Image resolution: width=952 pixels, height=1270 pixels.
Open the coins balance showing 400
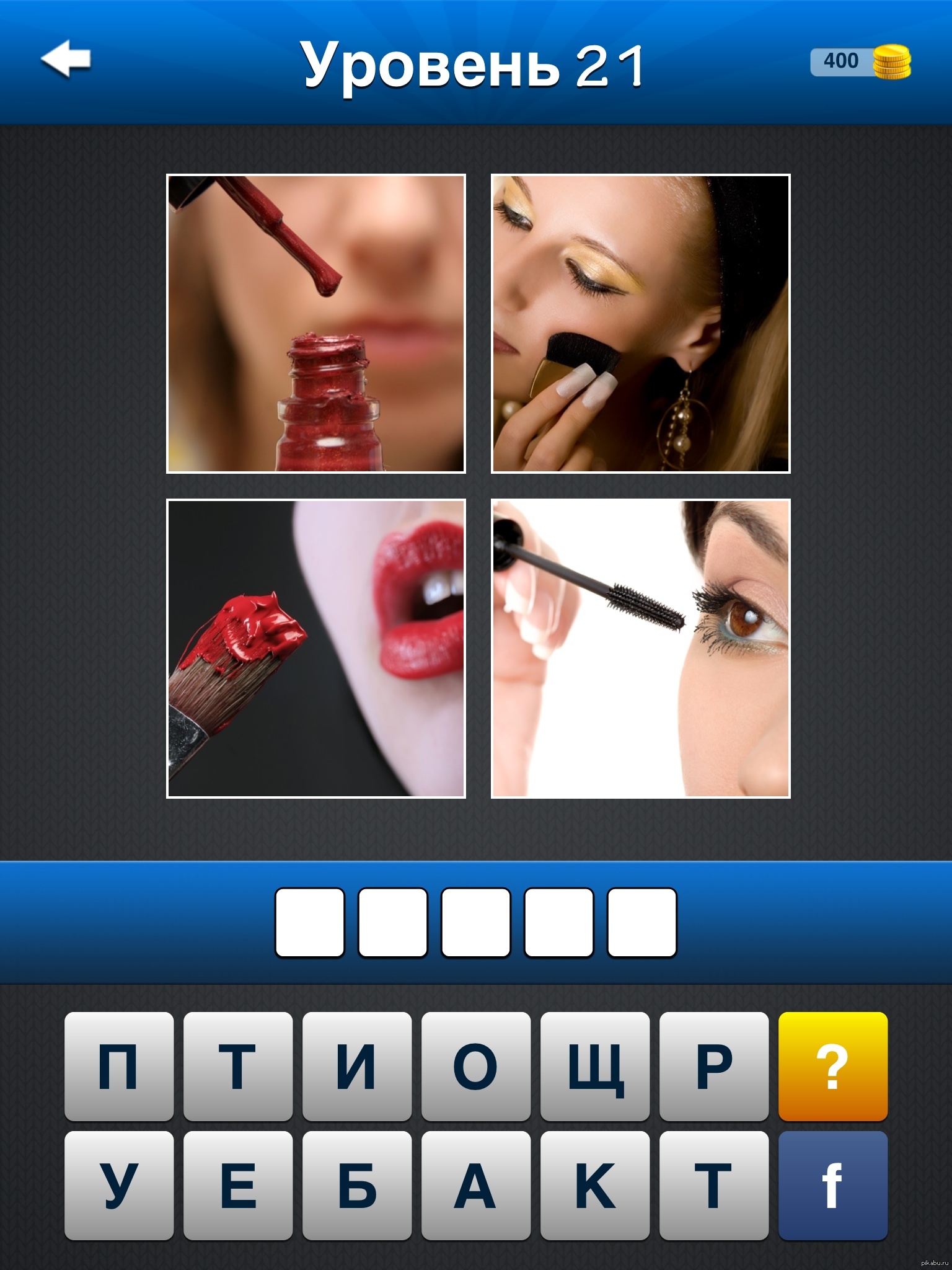860,61
